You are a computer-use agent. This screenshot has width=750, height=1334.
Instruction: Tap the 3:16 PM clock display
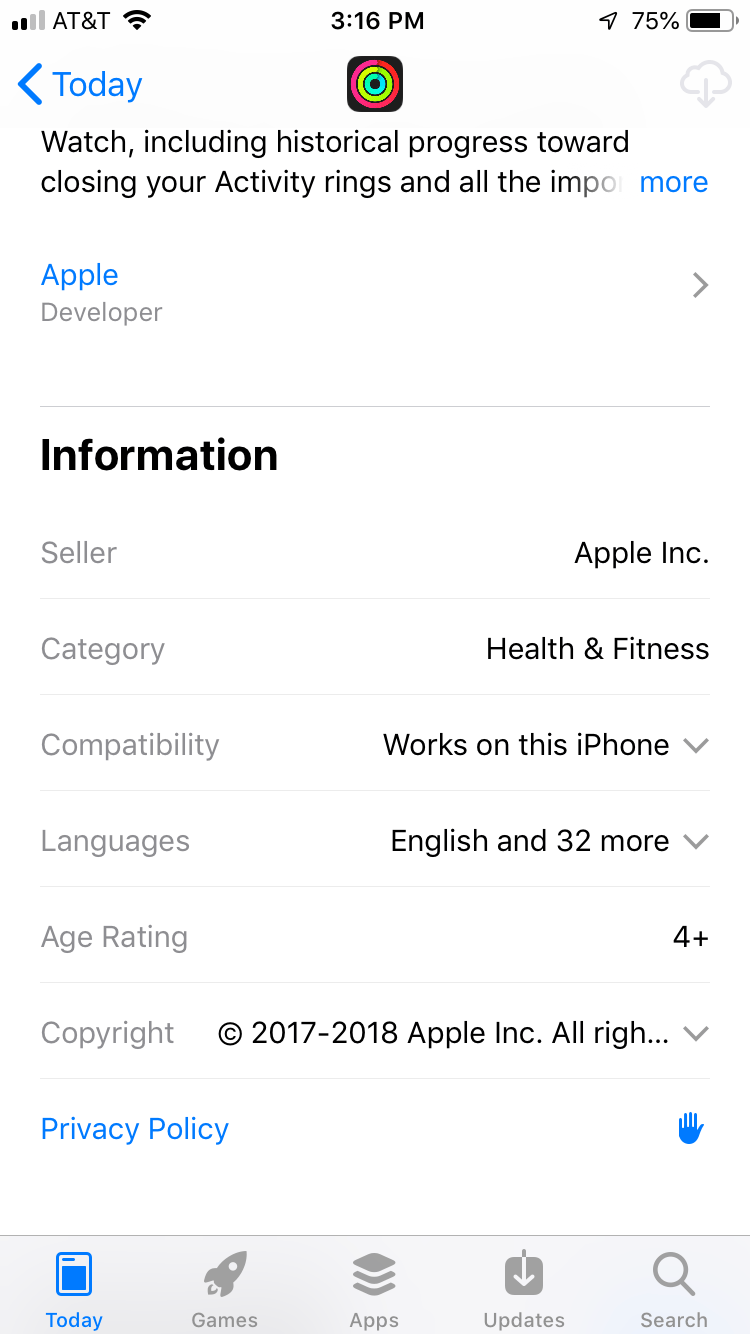[x=377, y=20]
